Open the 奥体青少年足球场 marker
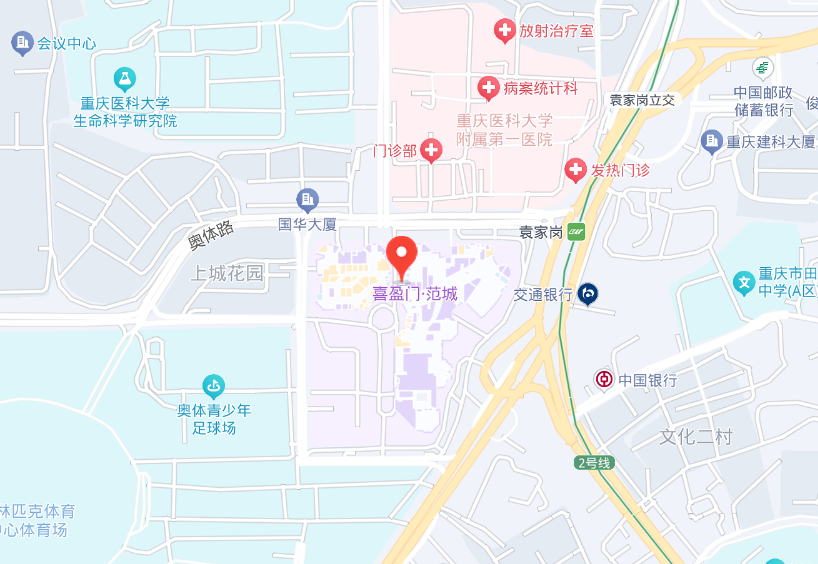This screenshot has height=564, width=818. pyautogui.click(x=212, y=385)
